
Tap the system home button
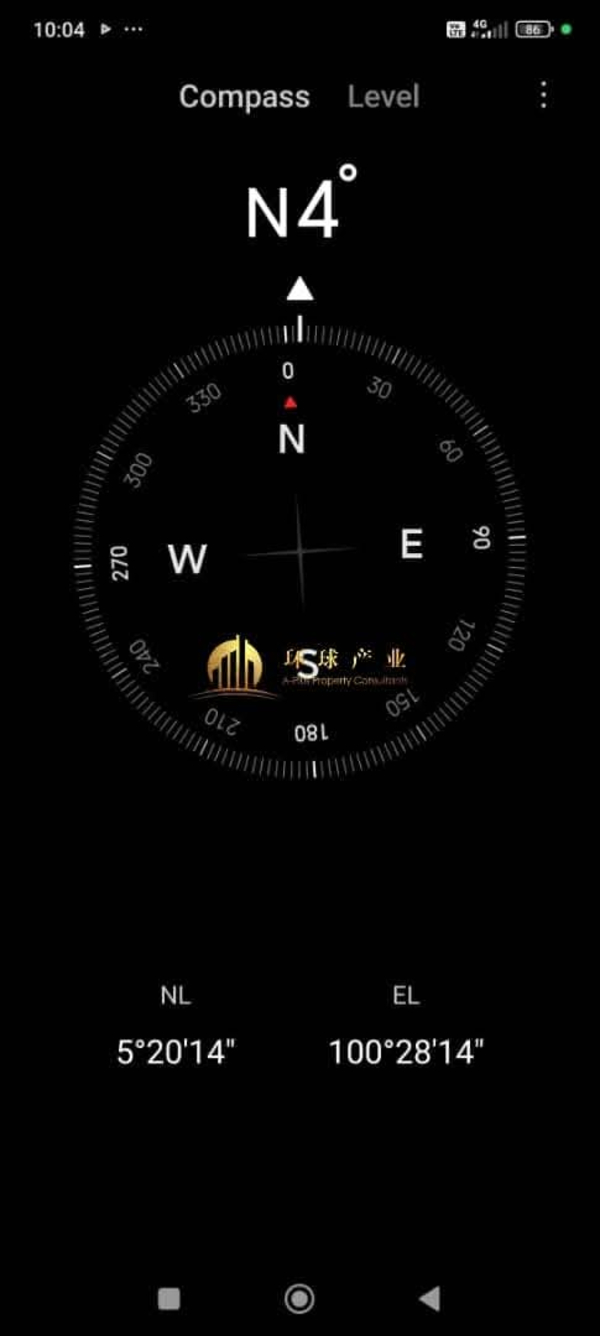pos(299,1299)
